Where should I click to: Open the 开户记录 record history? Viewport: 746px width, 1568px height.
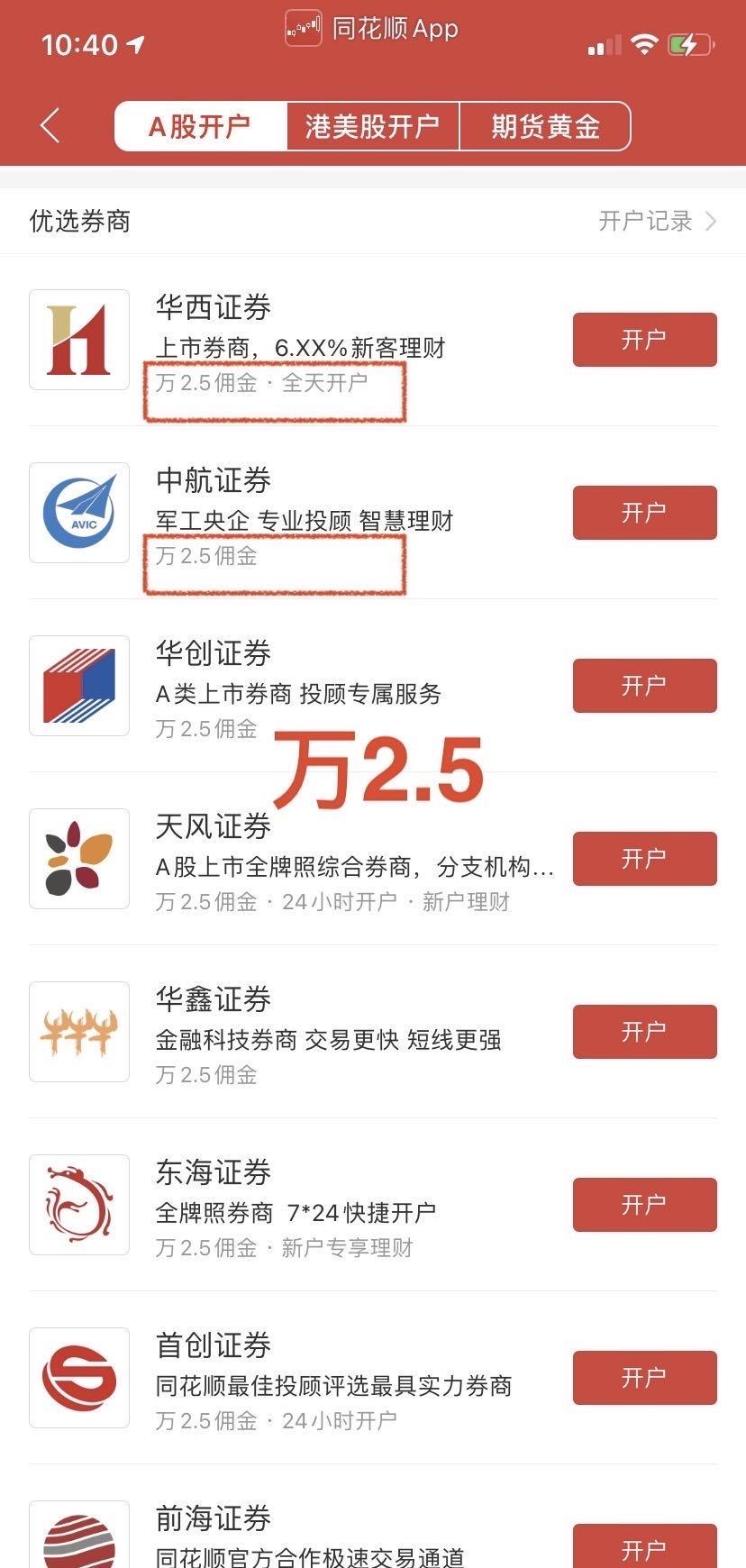(645, 221)
